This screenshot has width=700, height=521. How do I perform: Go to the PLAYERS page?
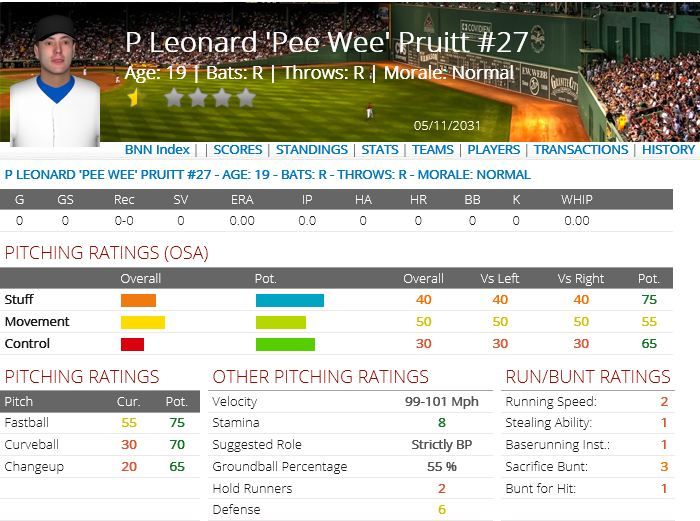494,149
